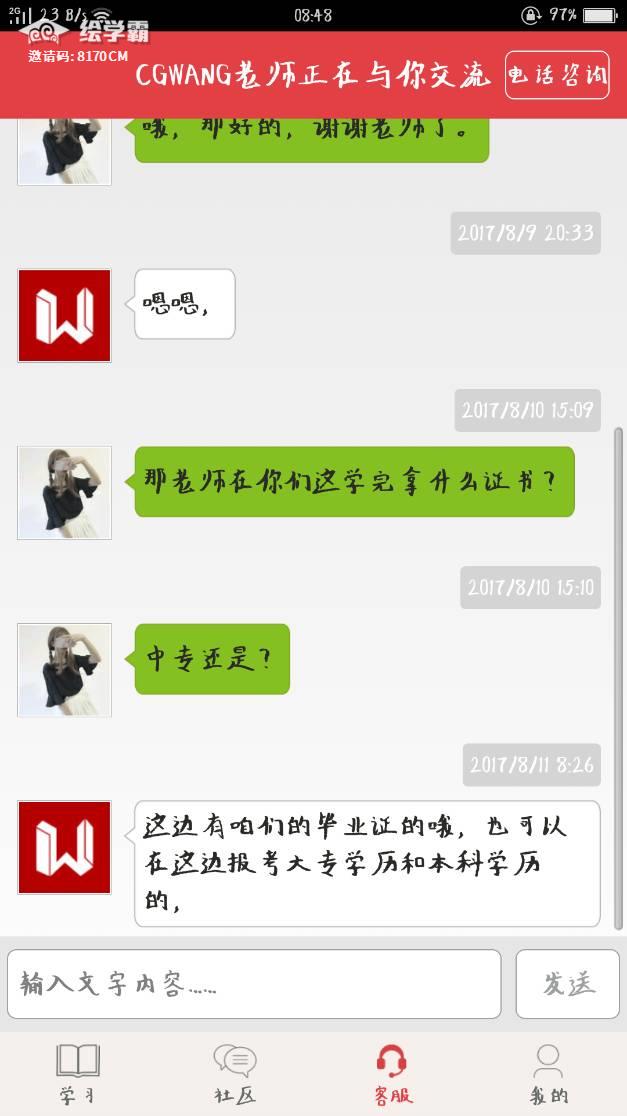Switch to the 学习 tab
627x1116 pixels.
(x=78, y=1074)
